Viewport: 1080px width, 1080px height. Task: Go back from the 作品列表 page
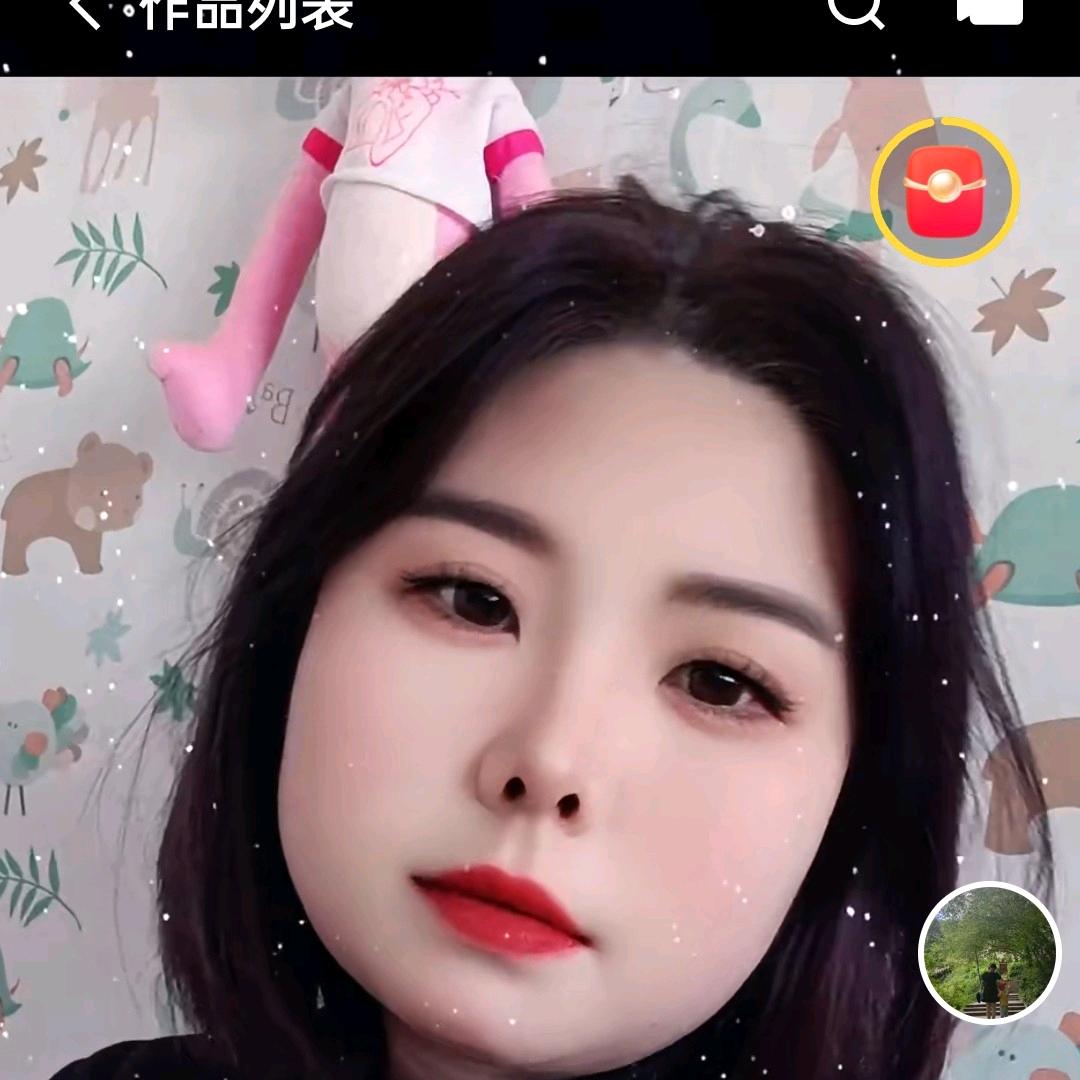pos(84,12)
